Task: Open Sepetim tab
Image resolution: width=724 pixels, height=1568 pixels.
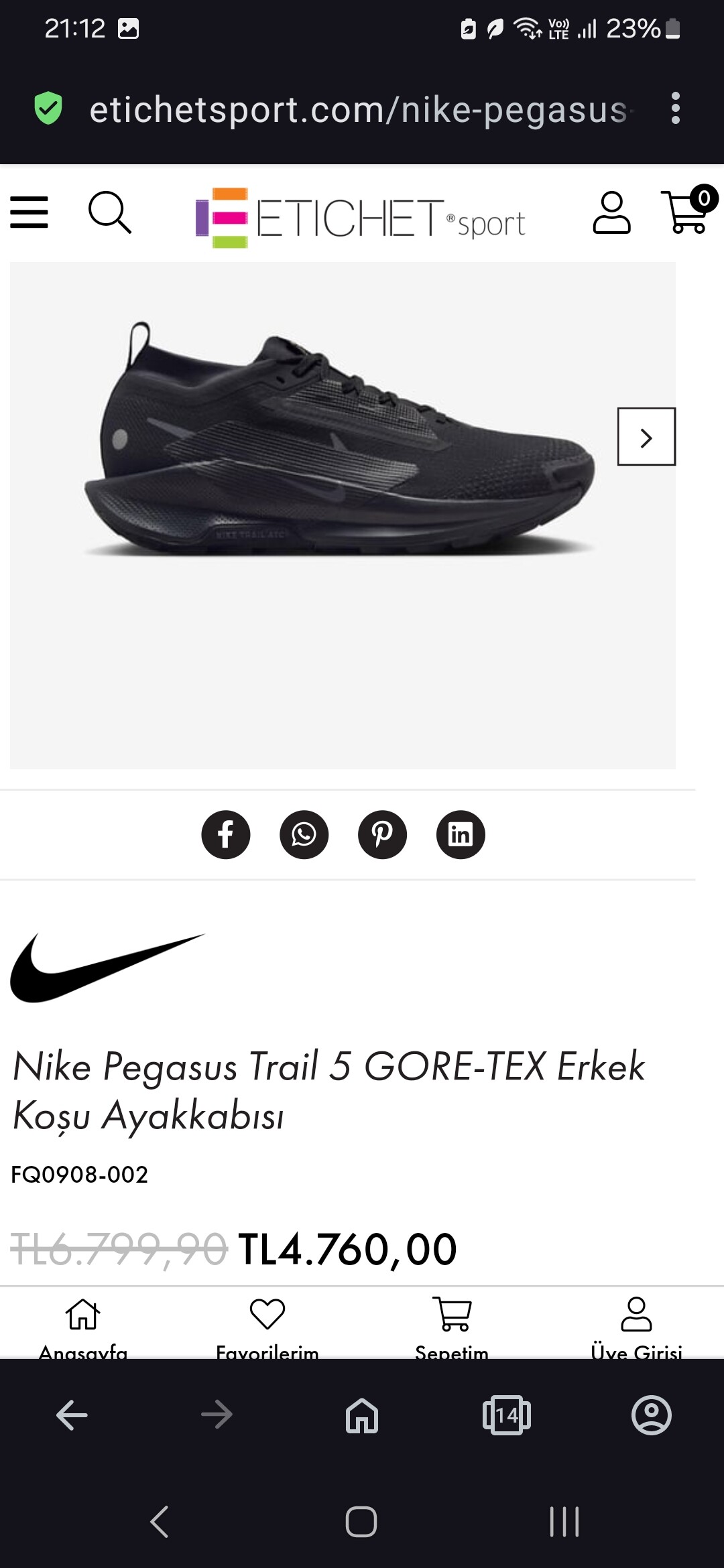Action: 452,1327
